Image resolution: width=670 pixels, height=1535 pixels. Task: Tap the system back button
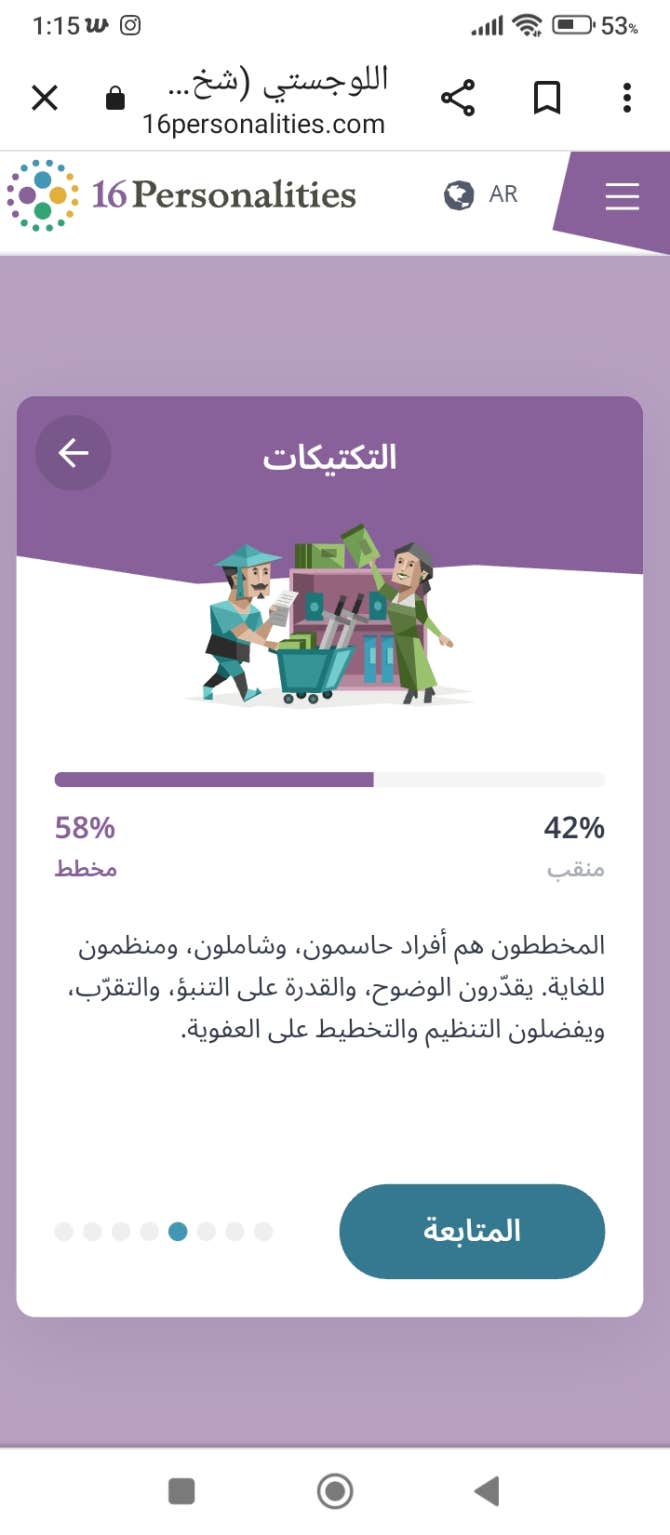487,1492
